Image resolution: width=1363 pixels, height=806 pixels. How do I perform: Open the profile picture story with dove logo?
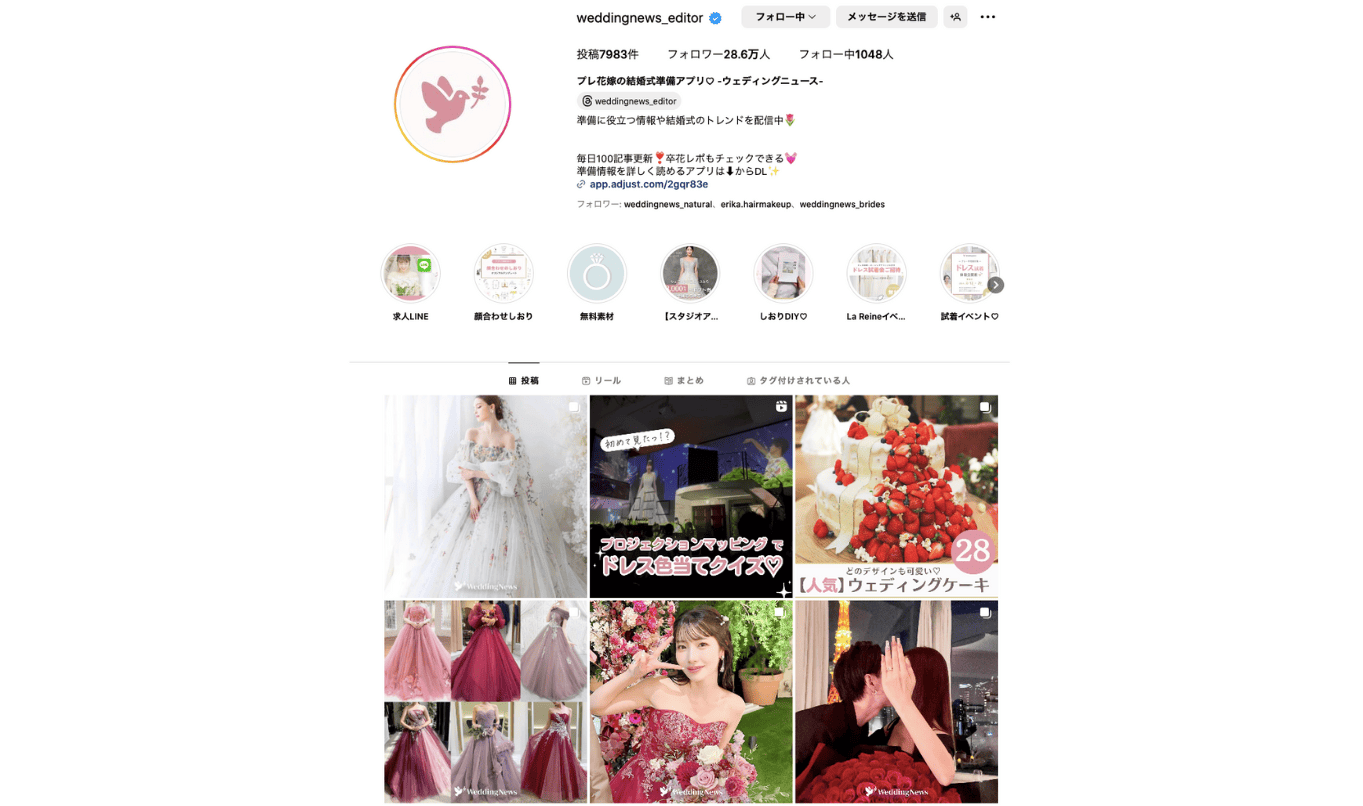point(452,104)
